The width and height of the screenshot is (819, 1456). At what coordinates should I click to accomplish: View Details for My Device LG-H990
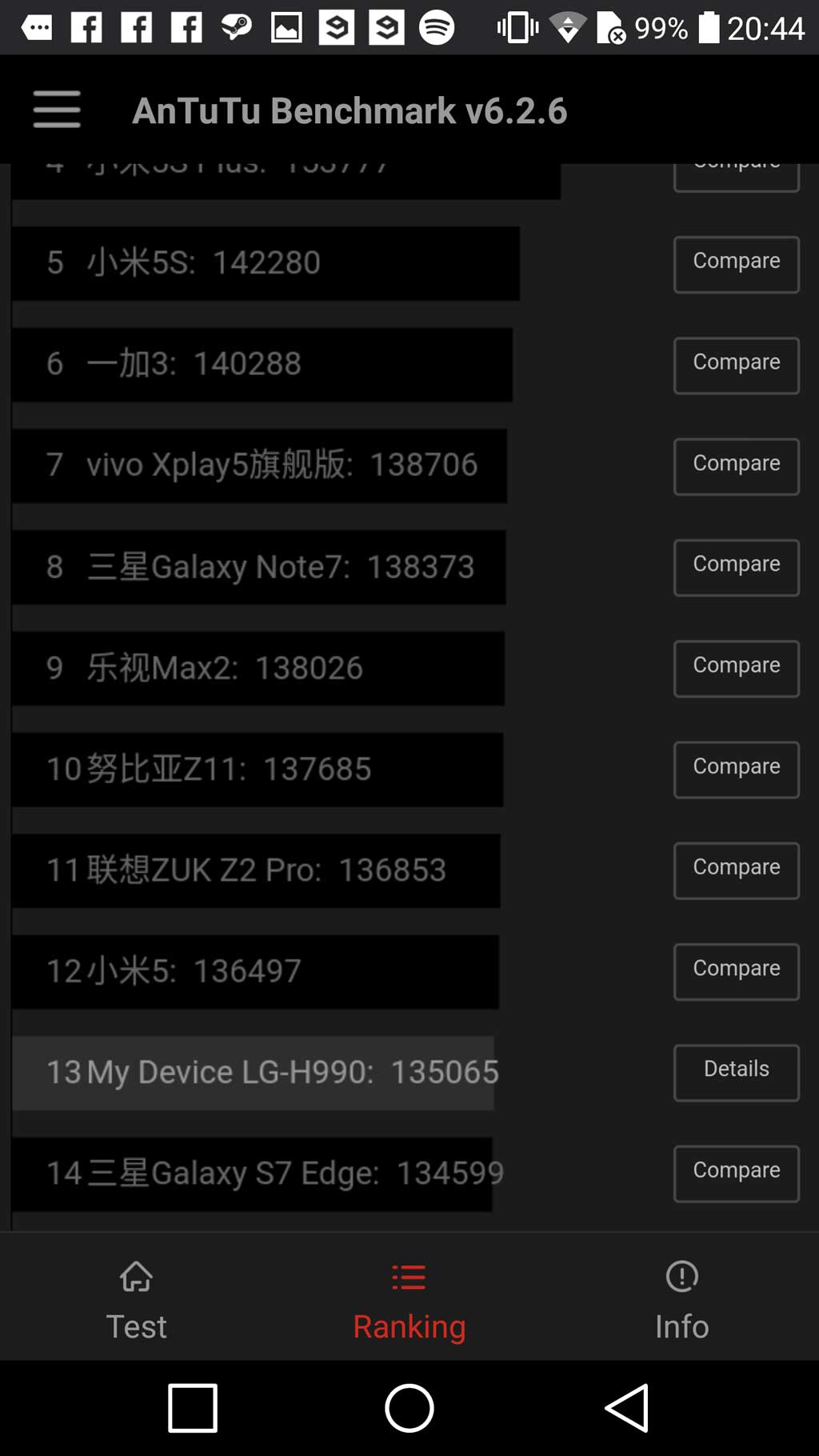pyautogui.click(x=736, y=1072)
